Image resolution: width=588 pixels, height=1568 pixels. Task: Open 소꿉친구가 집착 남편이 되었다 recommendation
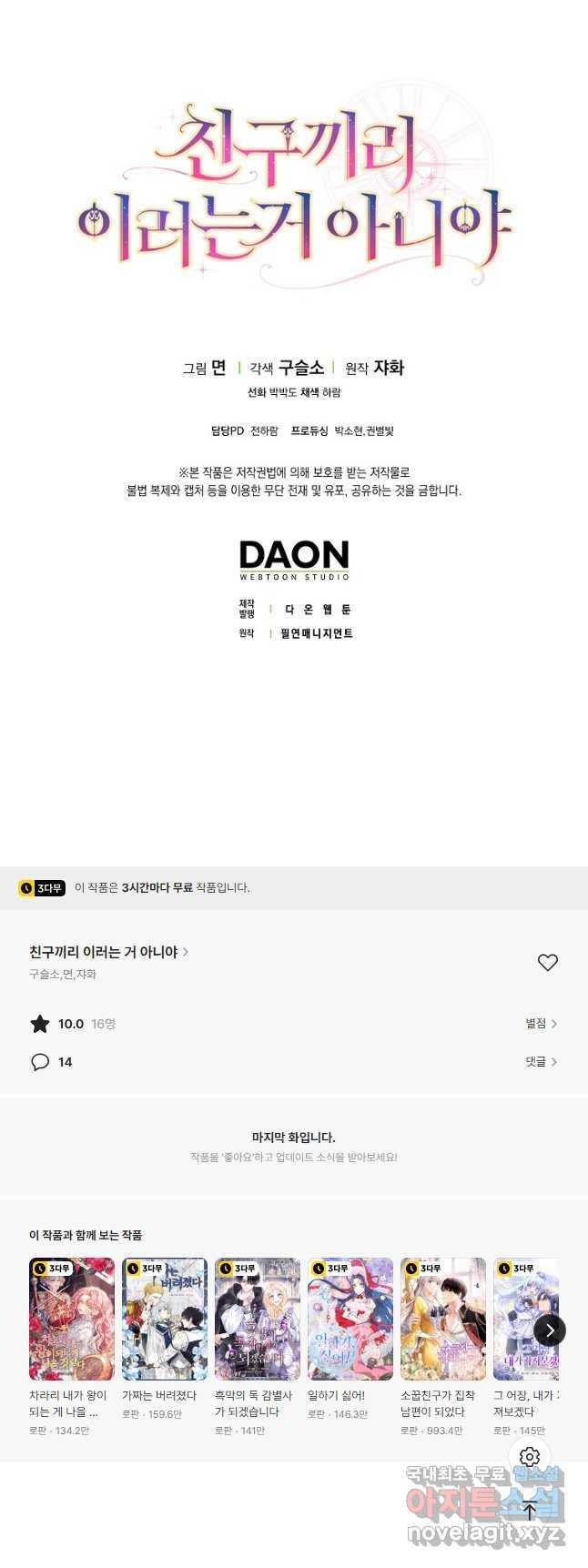443,1319
